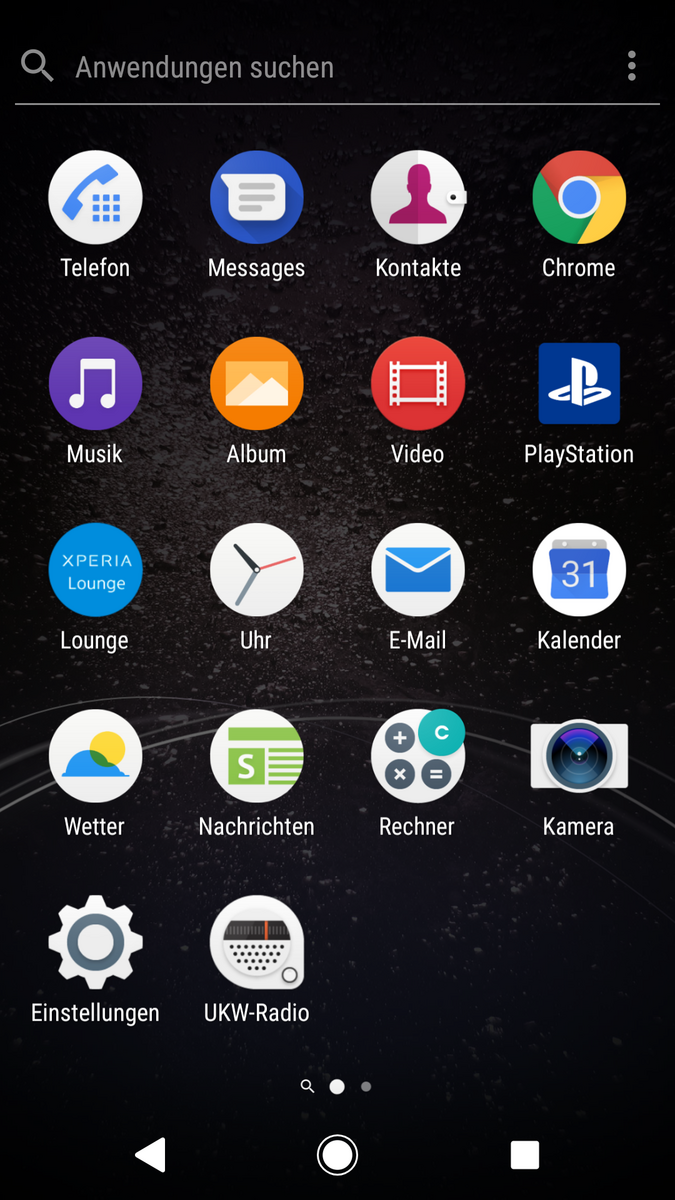Image resolution: width=675 pixels, height=1200 pixels.
Task: Launch the Telefon app
Action: (x=95, y=198)
